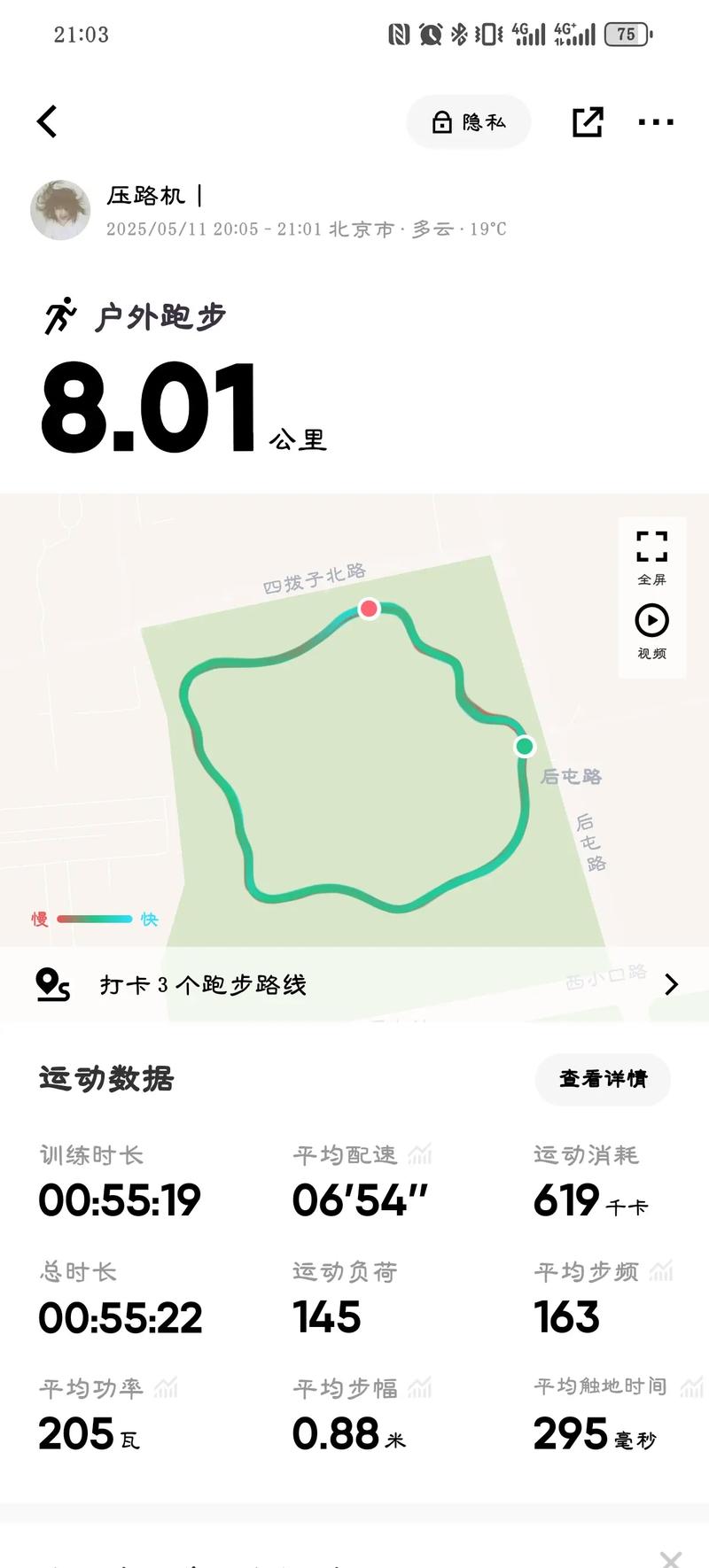
Task: Open 压路机's profile avatar
Action: 60,211
